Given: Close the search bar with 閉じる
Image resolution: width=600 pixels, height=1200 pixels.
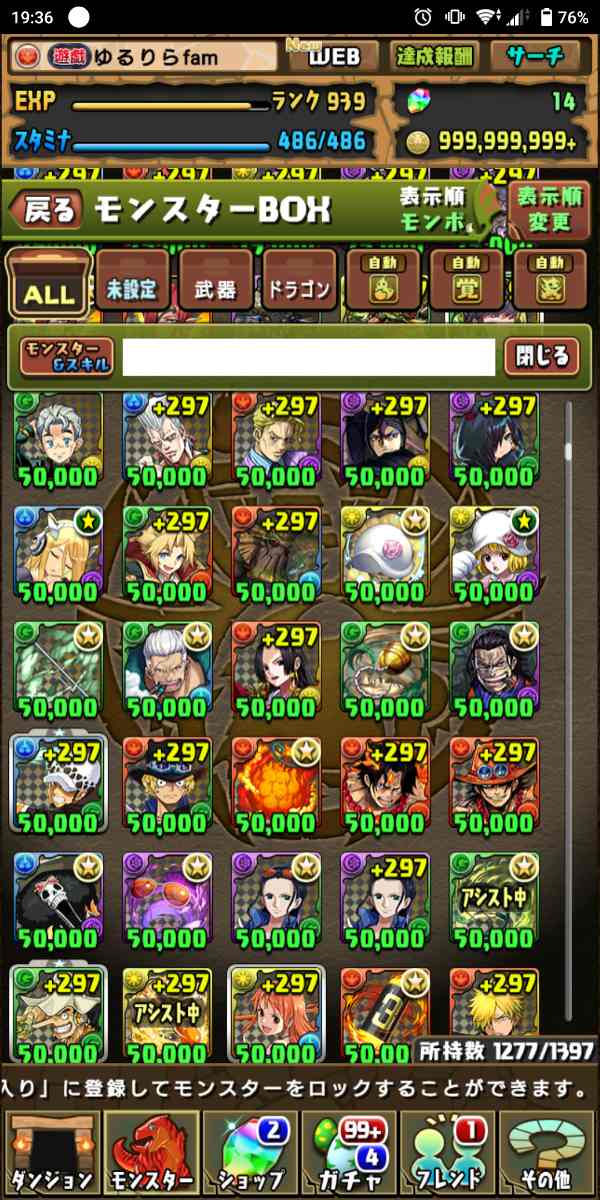Looking at the screenshot, I should point(541,356).
